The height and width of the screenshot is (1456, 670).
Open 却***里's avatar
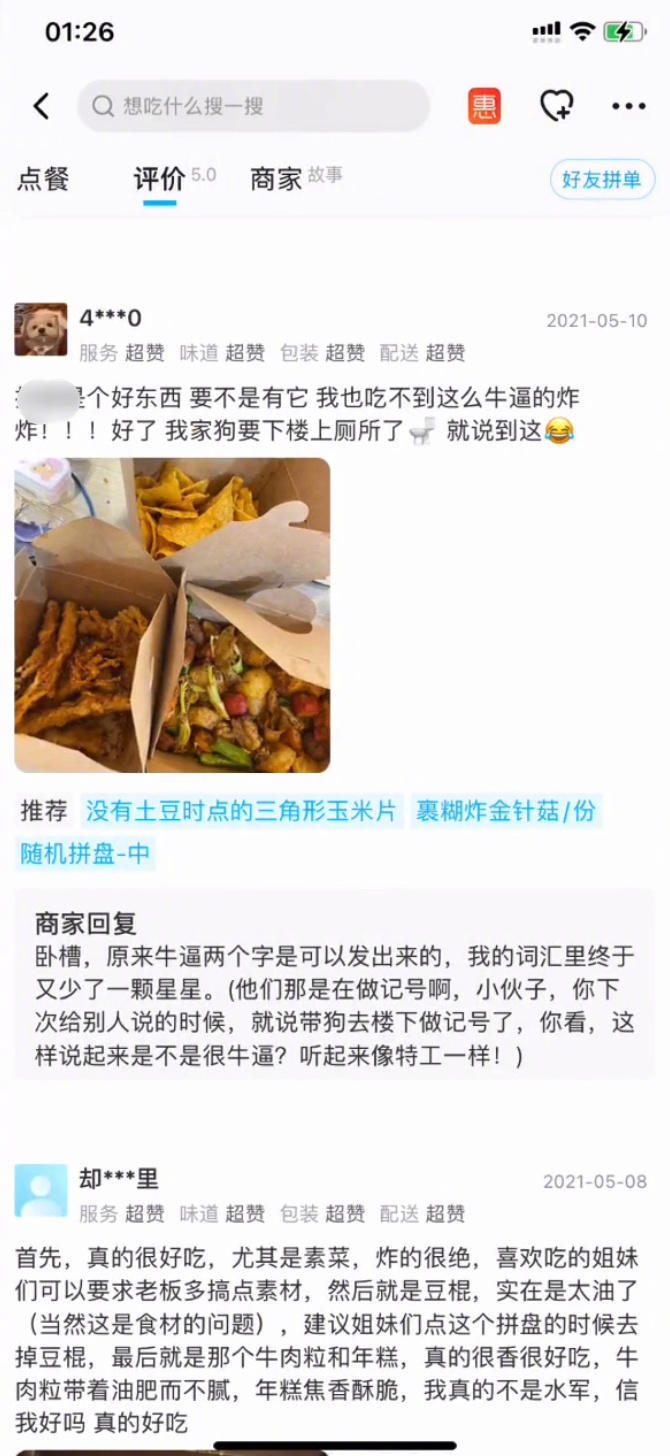pyautogui.click(x=41, y=1190)
